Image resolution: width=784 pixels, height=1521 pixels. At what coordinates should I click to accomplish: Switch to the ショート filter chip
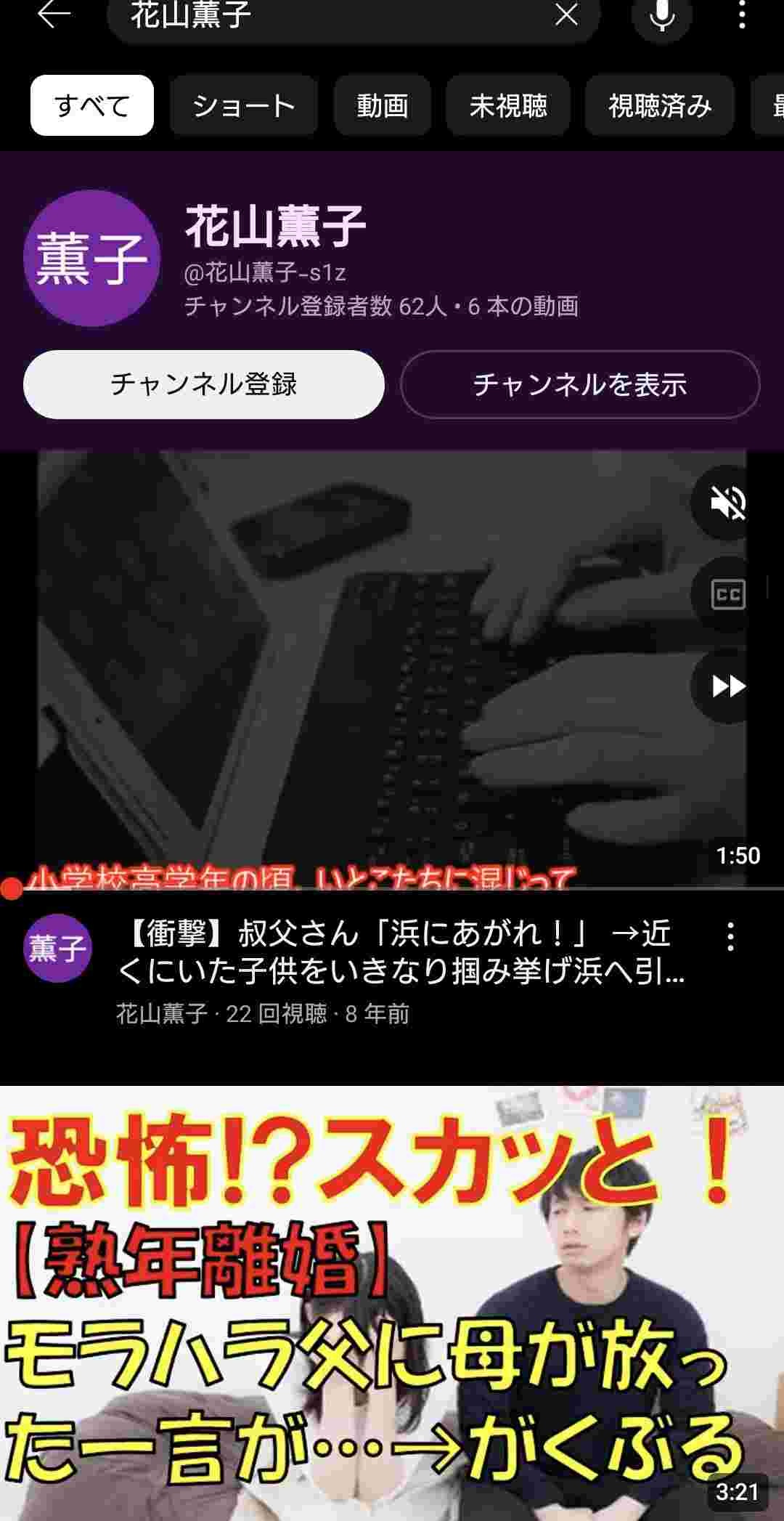pos(244,106)
